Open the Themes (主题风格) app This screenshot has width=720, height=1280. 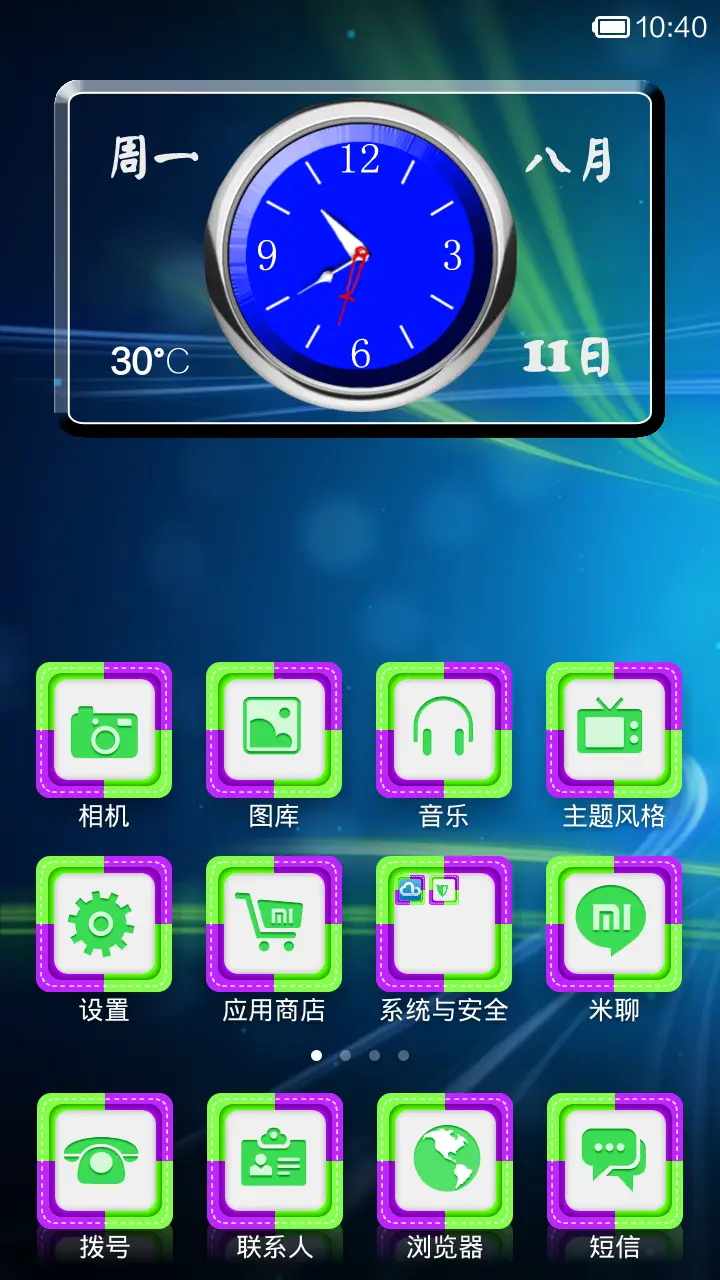[614, 730]
